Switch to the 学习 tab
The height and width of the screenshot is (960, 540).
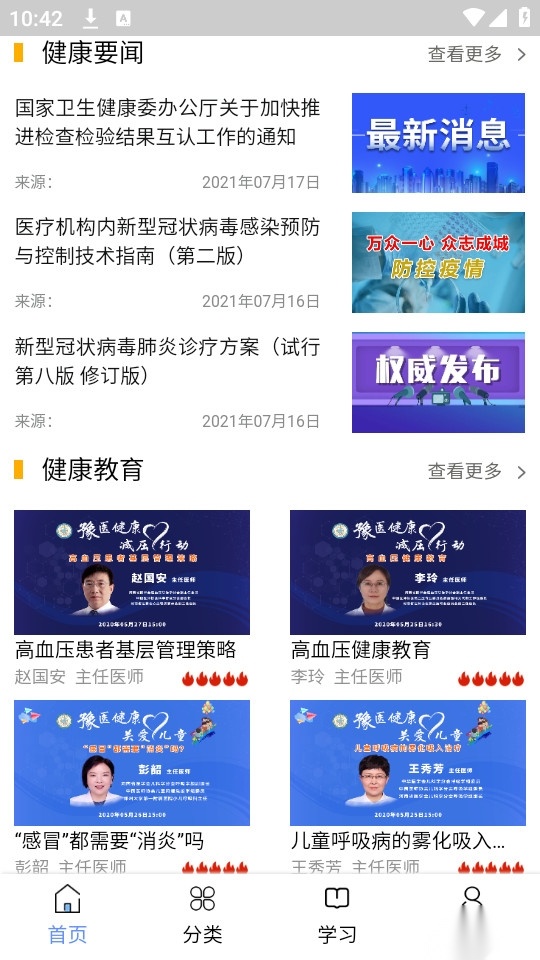(337, 916)
